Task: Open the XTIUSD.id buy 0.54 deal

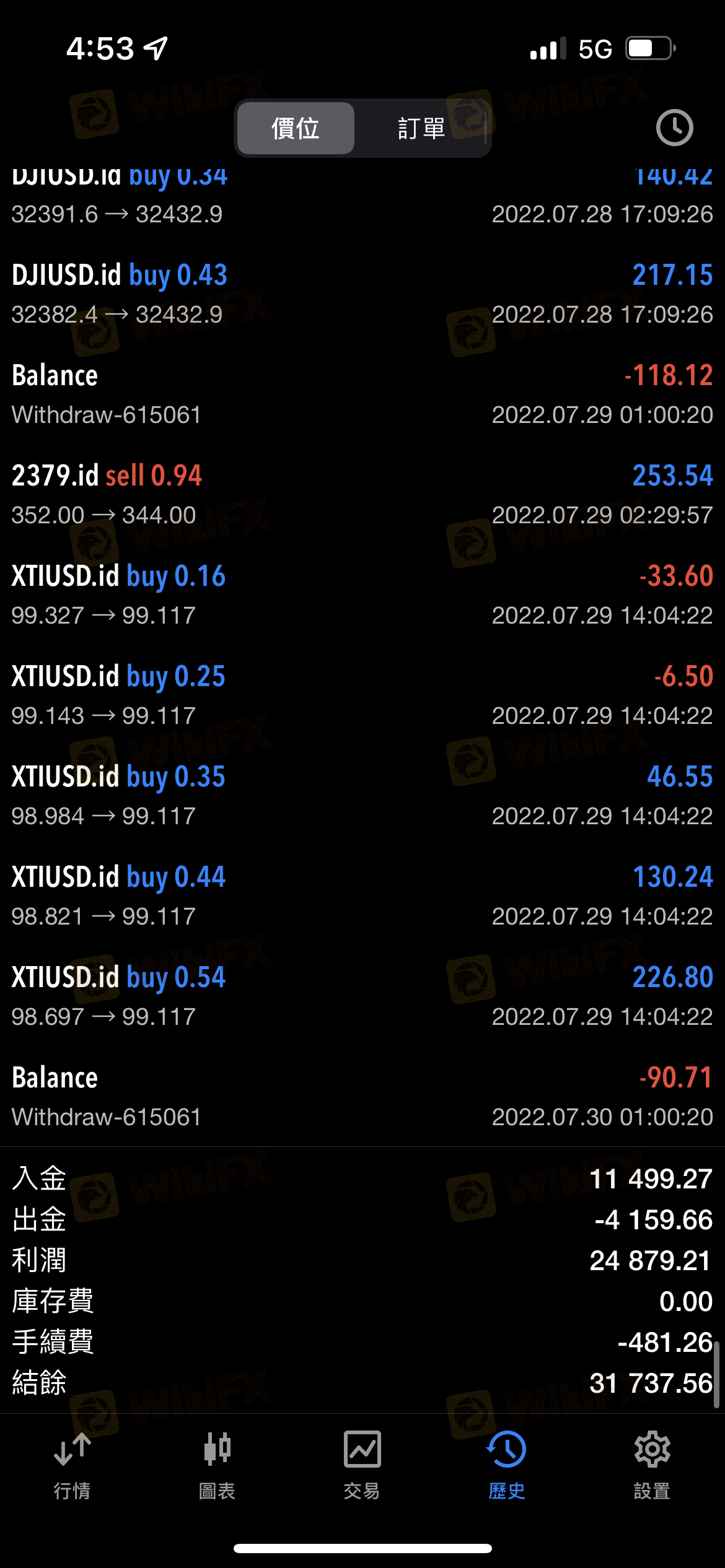Action: (362, 996)
